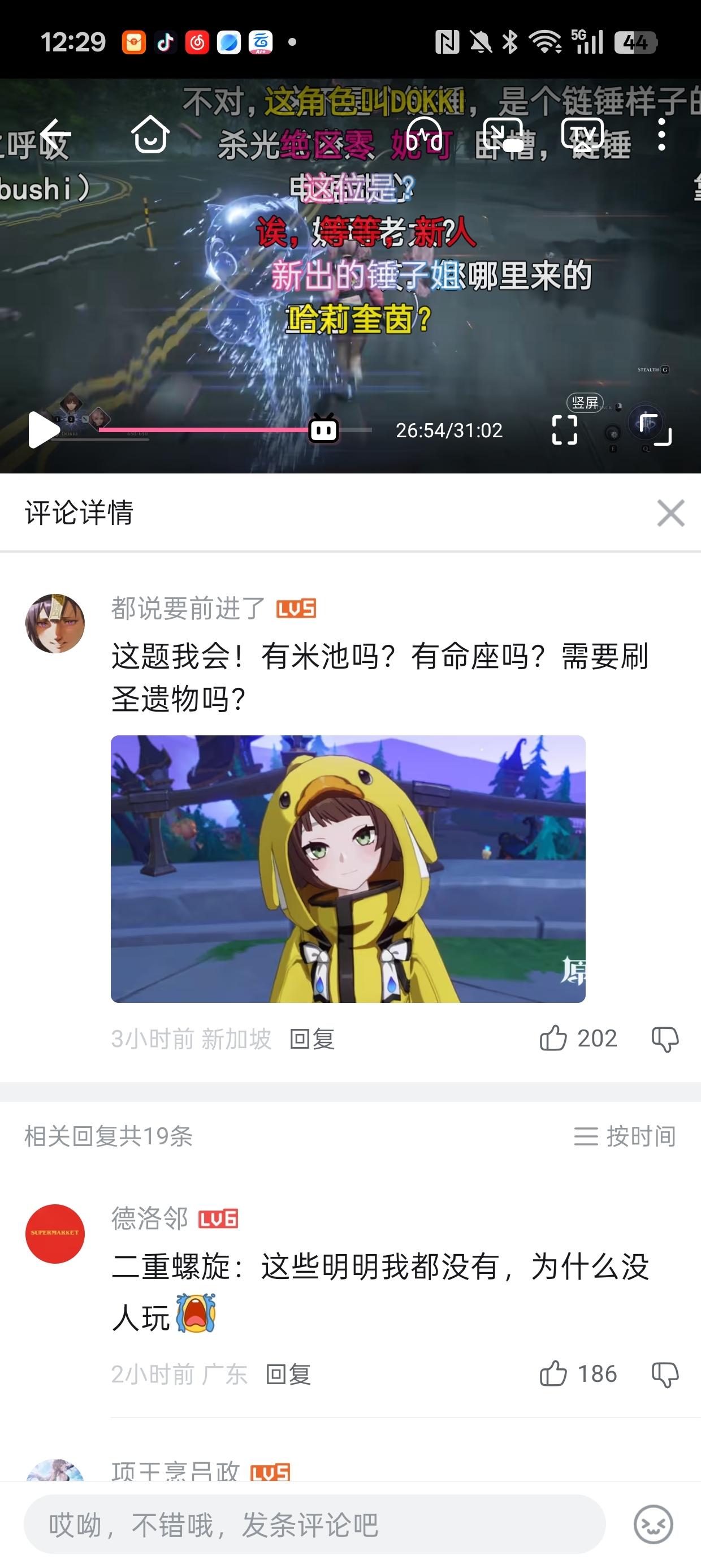Enter picture-in-picture mini player
This screenshot has width=701, height=1568.
(x=503, y=134)
